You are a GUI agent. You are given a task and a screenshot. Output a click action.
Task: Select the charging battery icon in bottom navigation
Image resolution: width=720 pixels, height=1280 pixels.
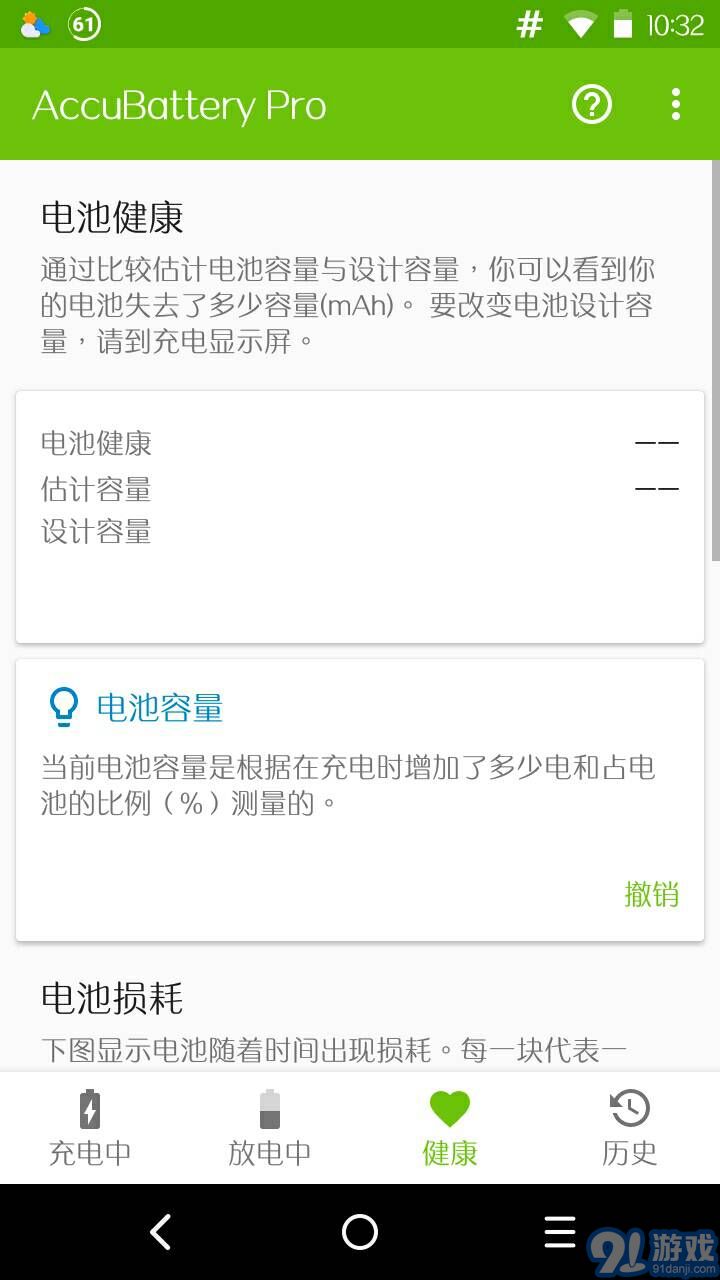[89, 1108]
